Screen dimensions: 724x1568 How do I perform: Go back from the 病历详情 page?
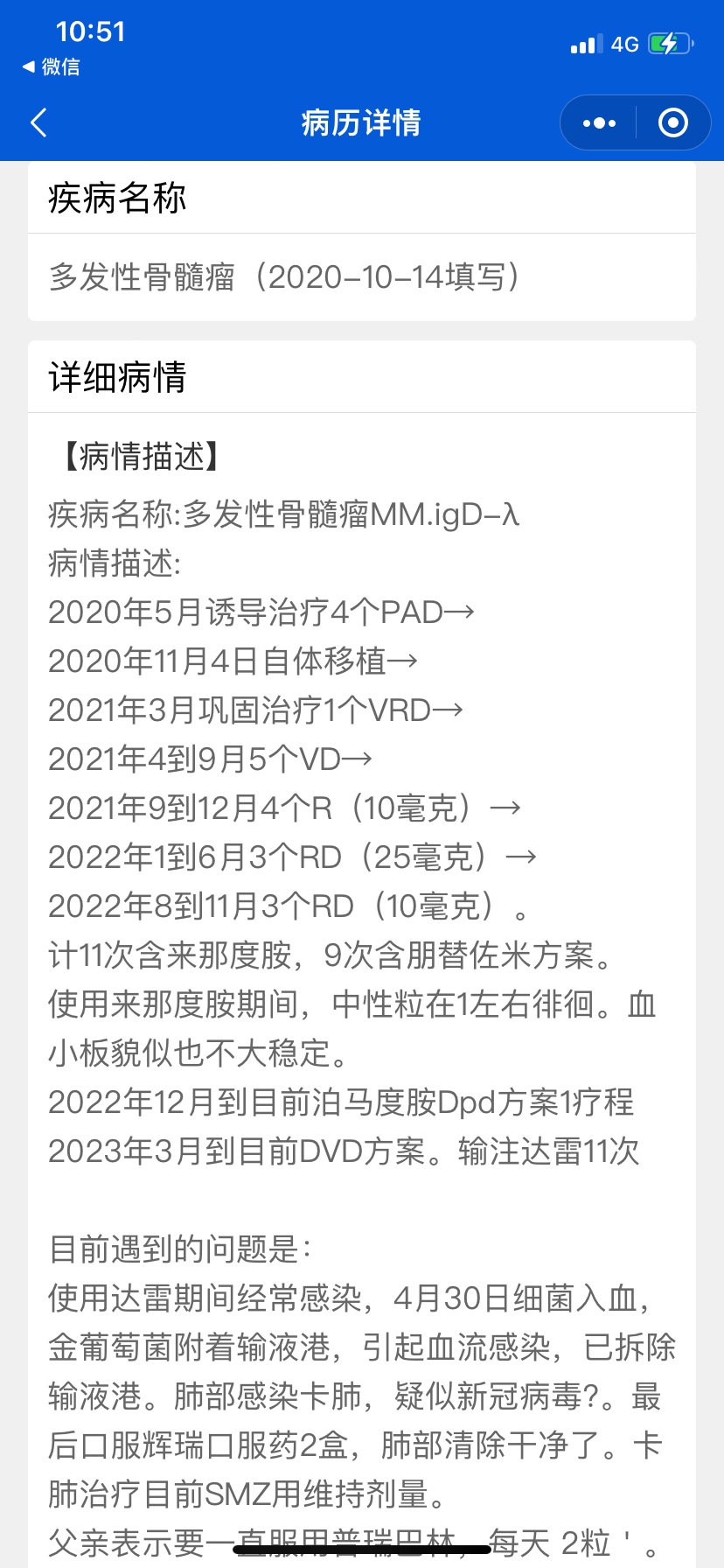click(38, 122)
